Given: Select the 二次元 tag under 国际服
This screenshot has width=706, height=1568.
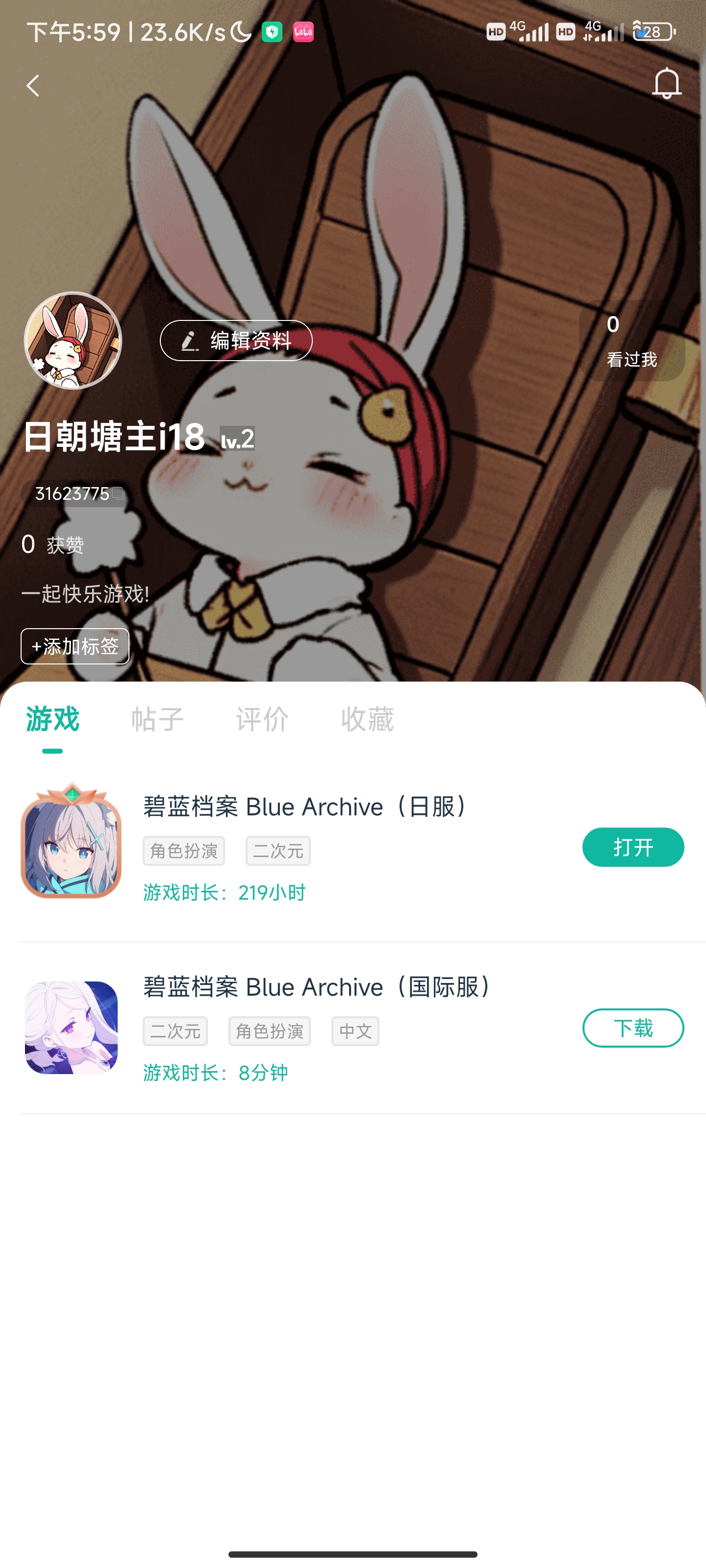Looking at the screenshot, I should coord(175,1030).
